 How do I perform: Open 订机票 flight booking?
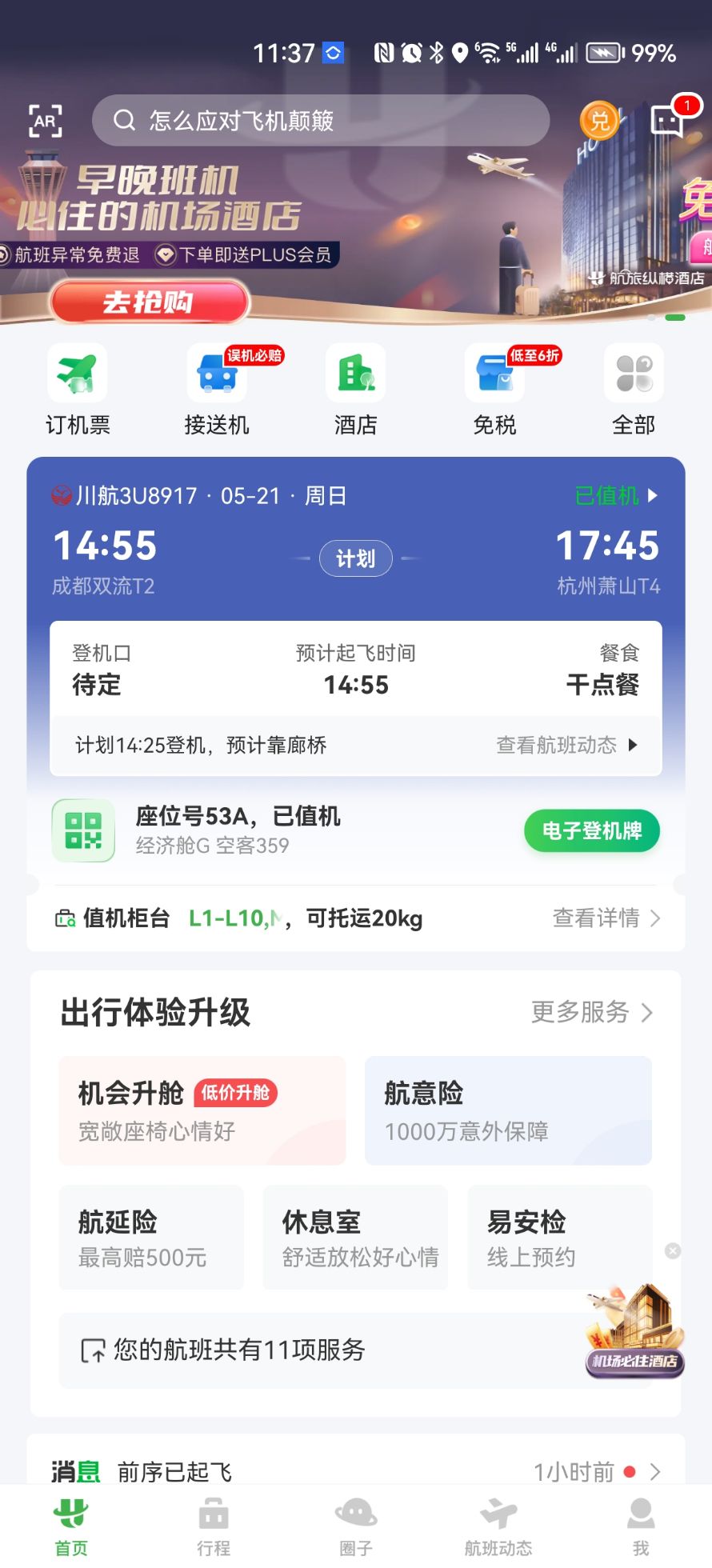point(78,390)
